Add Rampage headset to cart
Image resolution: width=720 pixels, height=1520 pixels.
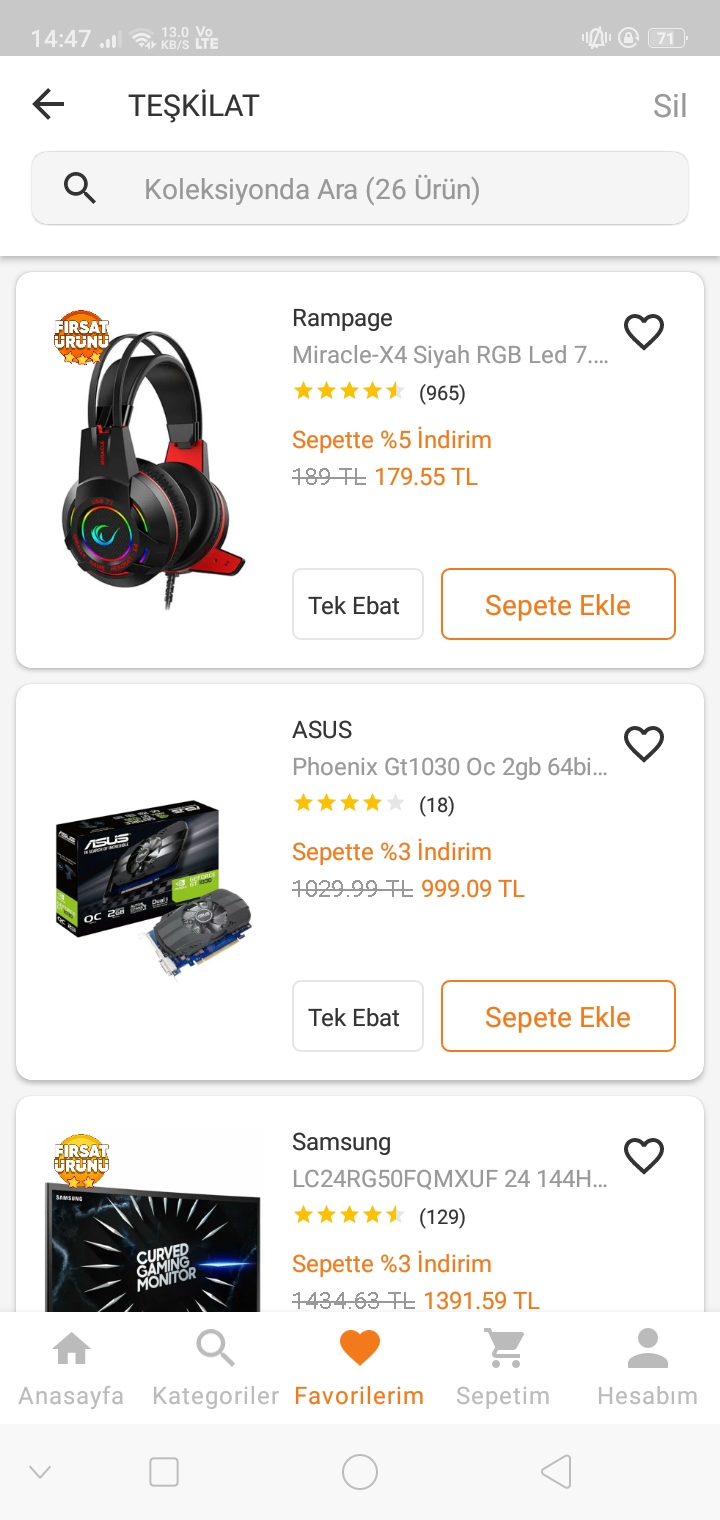point(558,604)
